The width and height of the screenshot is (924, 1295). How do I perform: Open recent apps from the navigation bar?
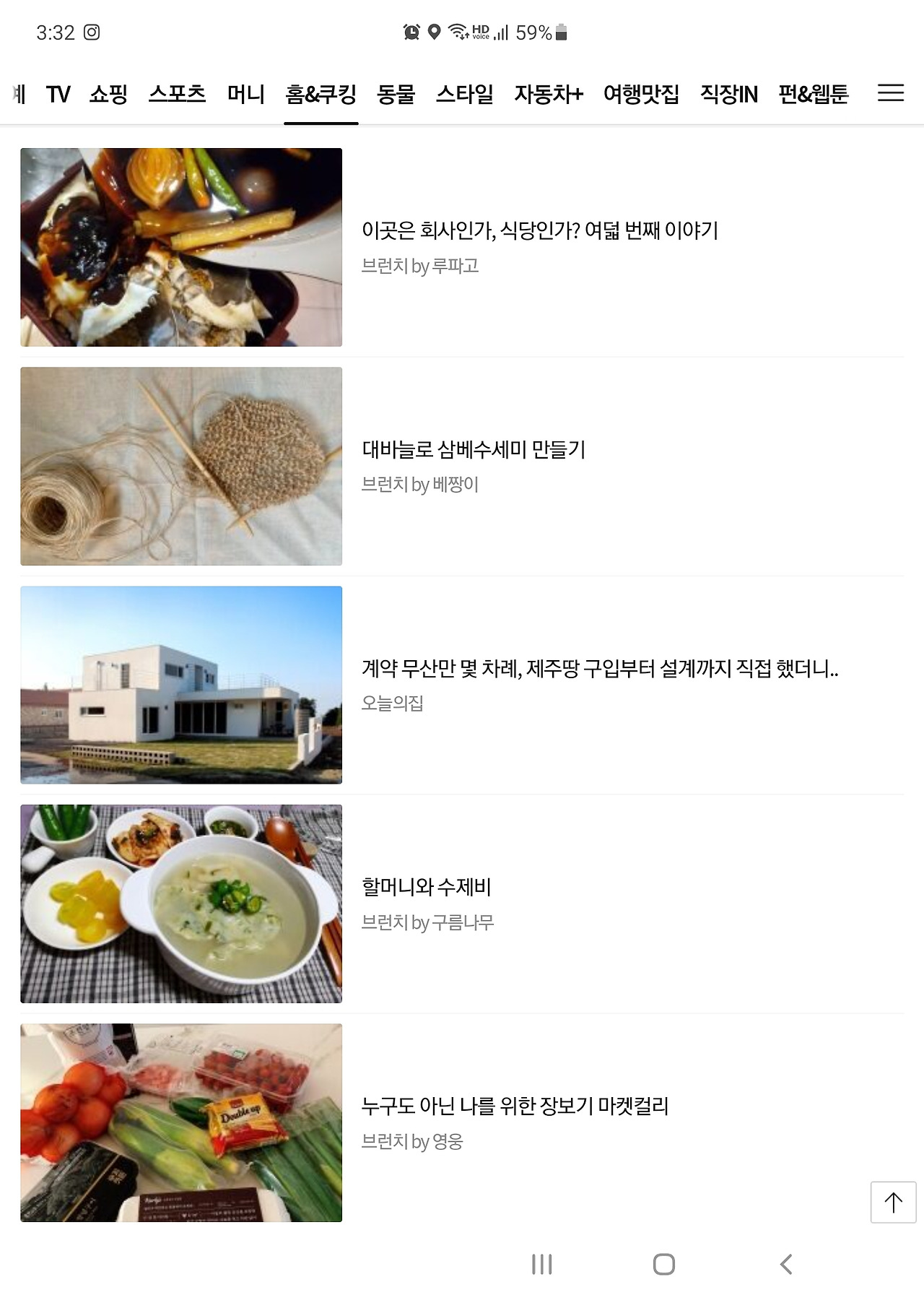pyautogui.click(x=541, y=1265)
